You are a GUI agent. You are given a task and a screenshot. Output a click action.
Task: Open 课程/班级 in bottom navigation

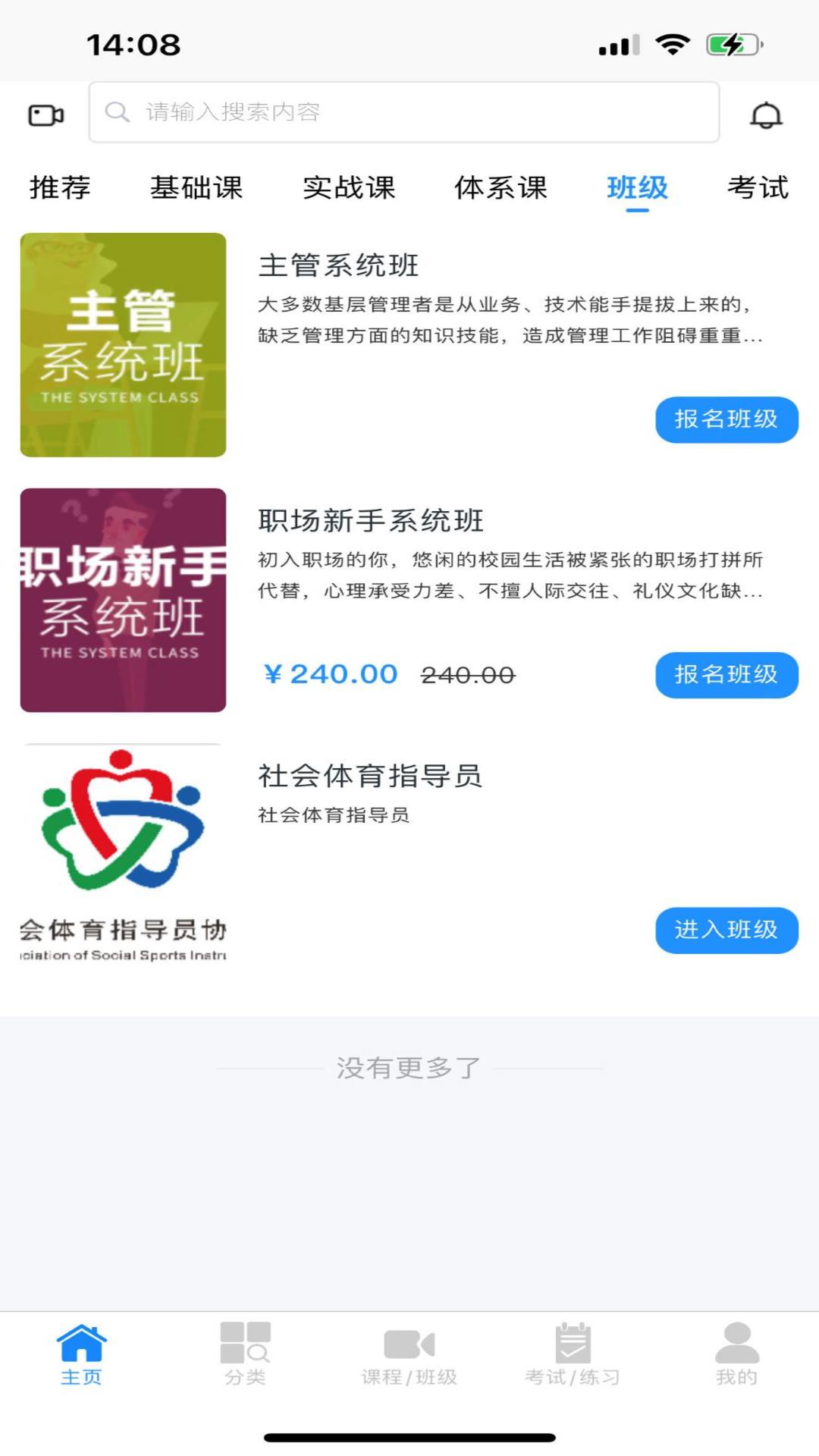pyautogui.click(x=409, y=1354)
